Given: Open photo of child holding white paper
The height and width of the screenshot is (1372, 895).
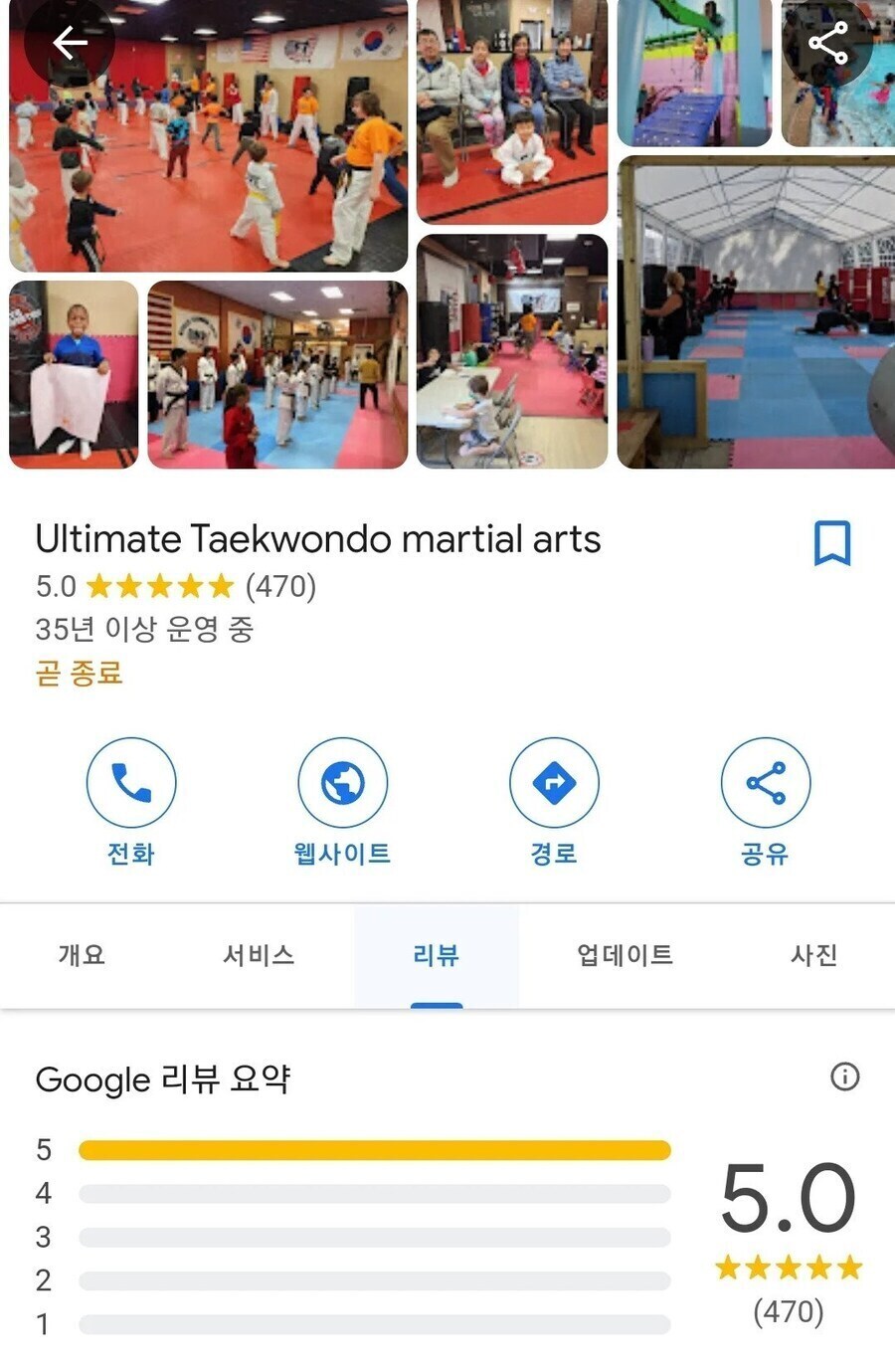Looking at the screenshot, I should coord(74,375).
